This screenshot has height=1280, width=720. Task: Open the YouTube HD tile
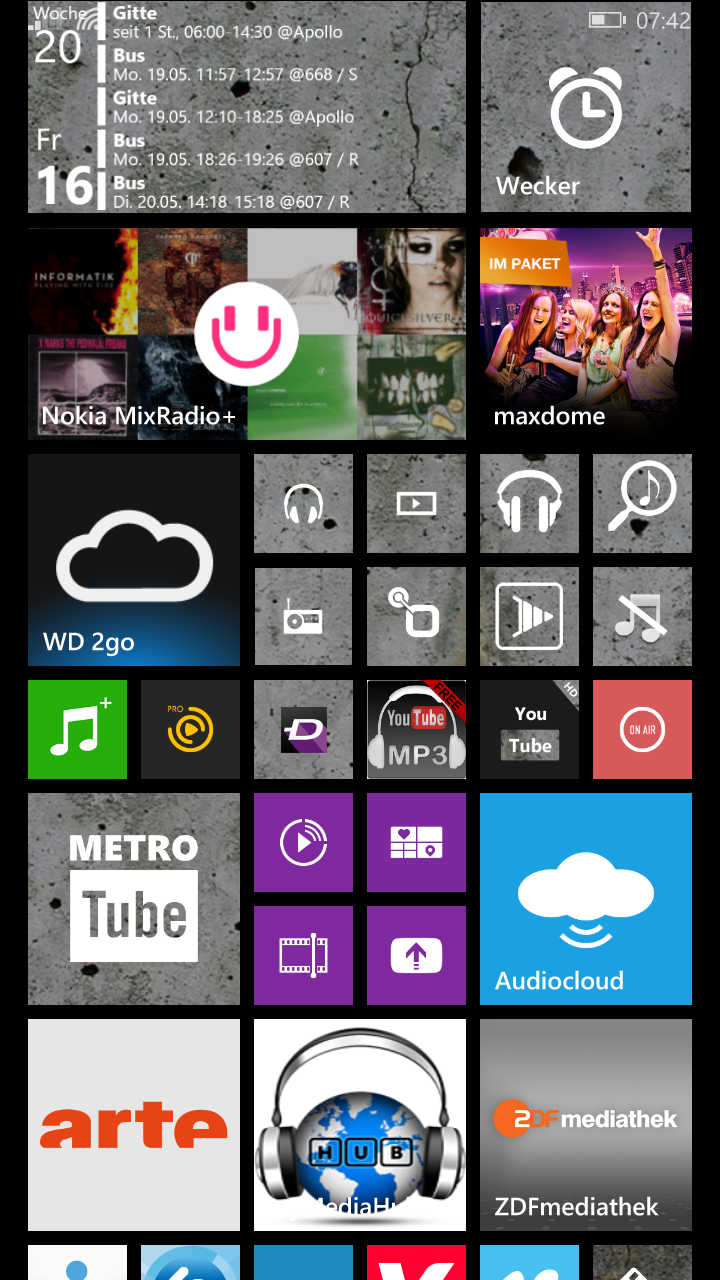coord(529,729)
